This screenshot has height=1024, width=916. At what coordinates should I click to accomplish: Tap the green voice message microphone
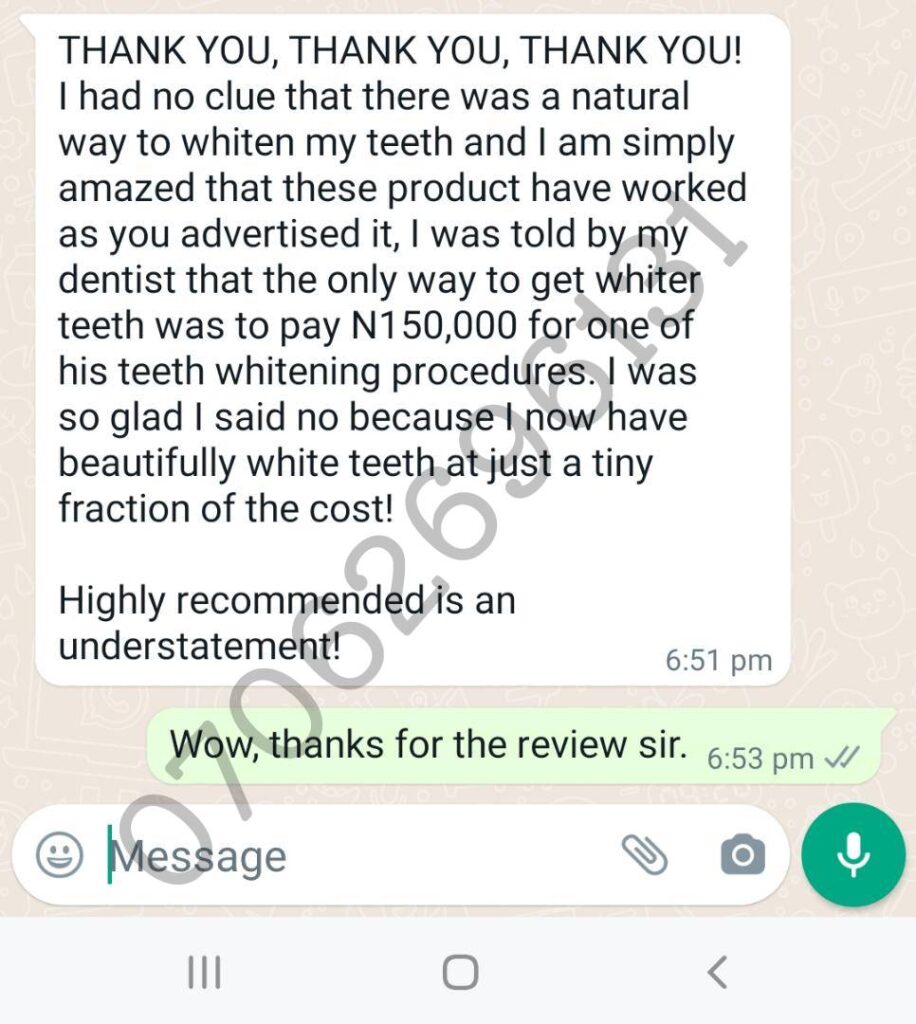click(853, 856)
